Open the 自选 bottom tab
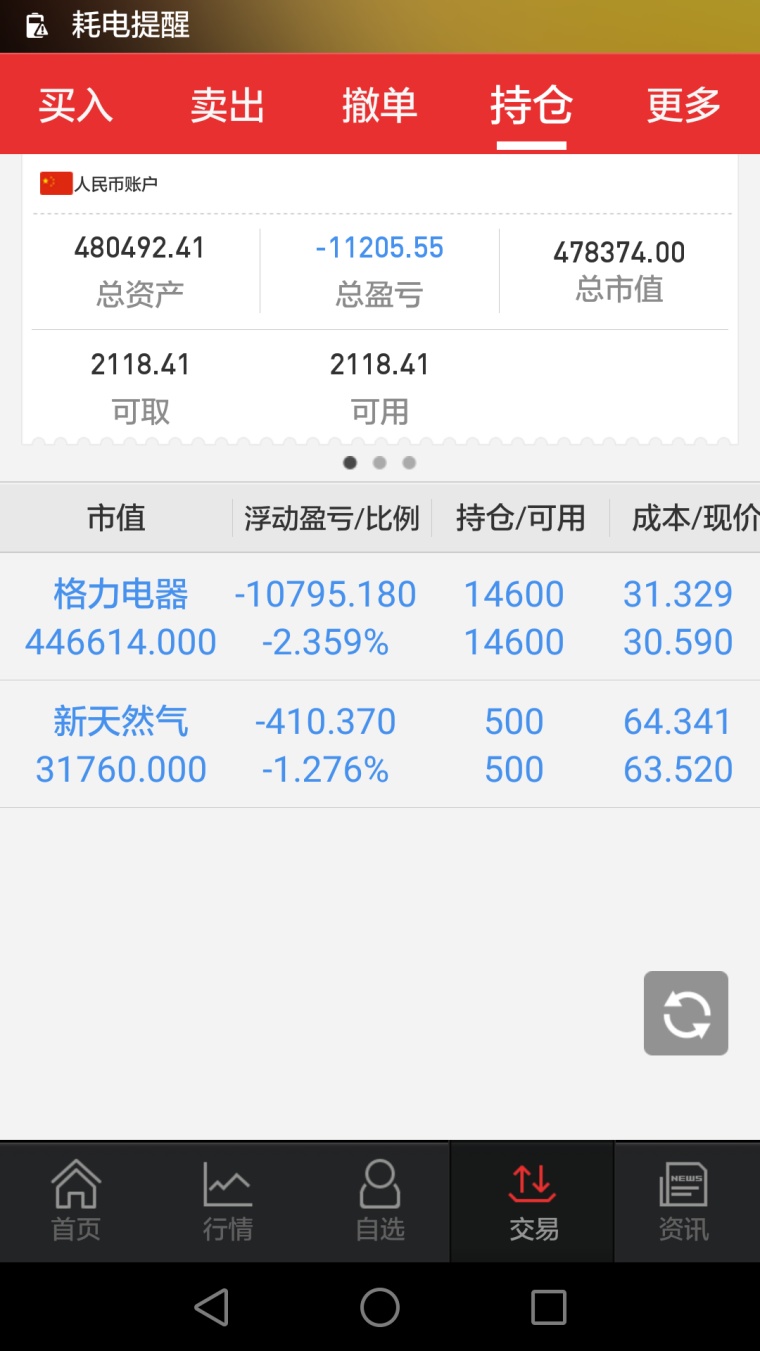Image resolution: width=760 pixels, height=1351 pixels. coord(380,1201)
